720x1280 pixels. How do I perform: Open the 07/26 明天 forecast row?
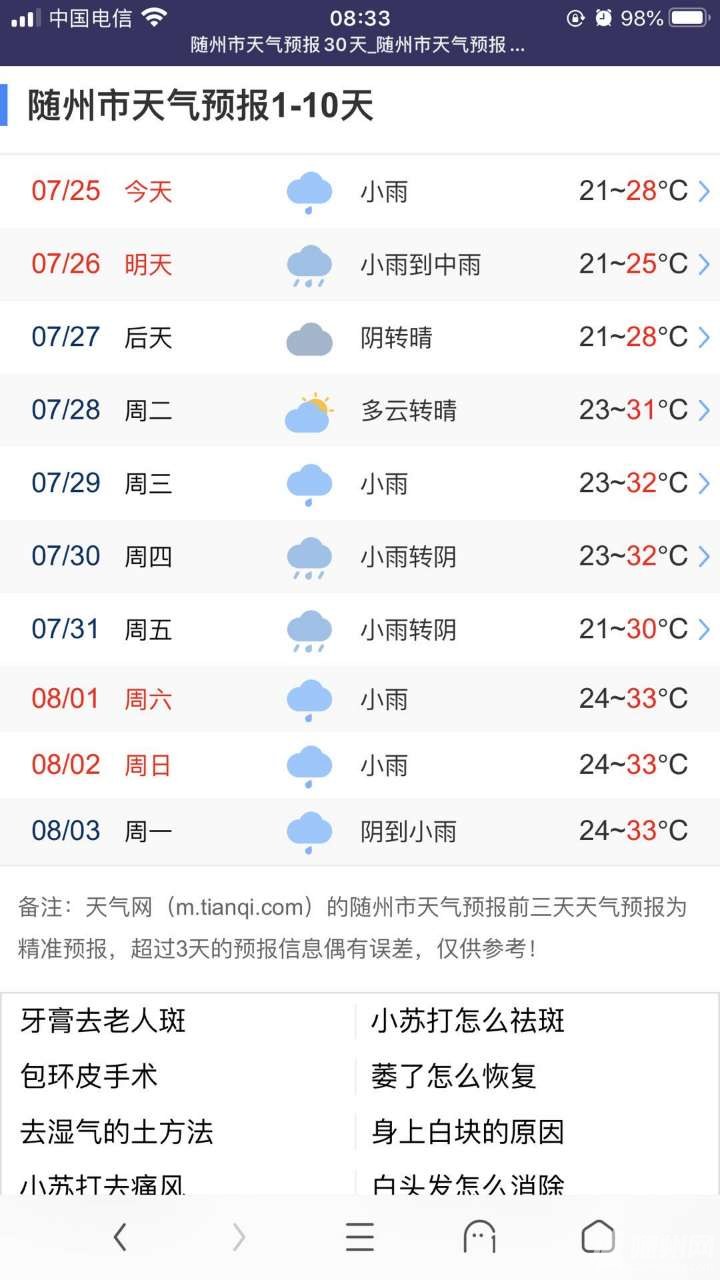coord(360,264)
